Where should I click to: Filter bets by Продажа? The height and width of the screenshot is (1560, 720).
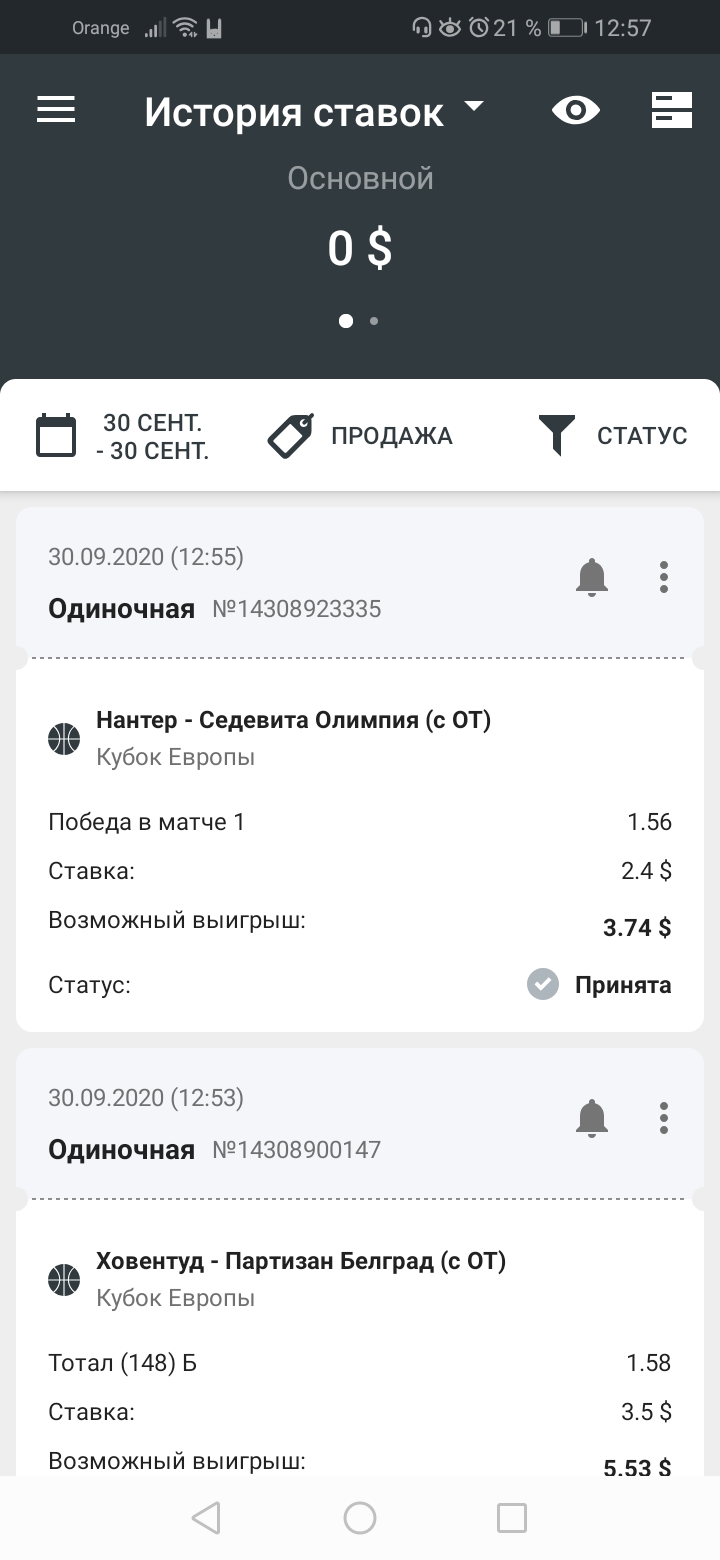coord(360,436)
